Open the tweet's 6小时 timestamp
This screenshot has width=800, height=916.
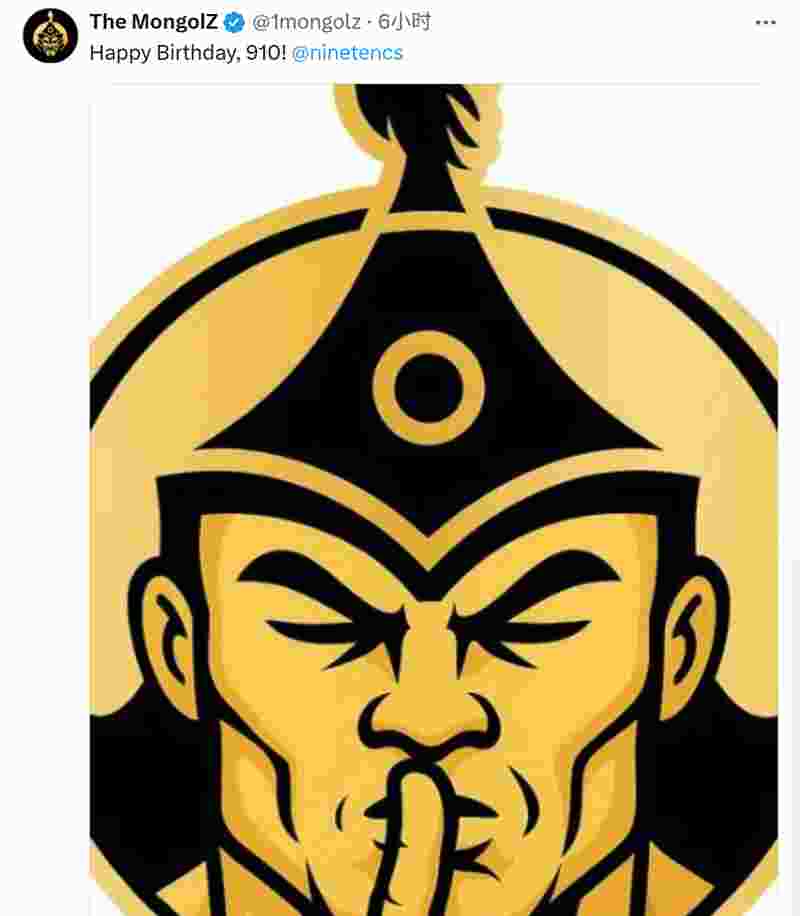404,22
